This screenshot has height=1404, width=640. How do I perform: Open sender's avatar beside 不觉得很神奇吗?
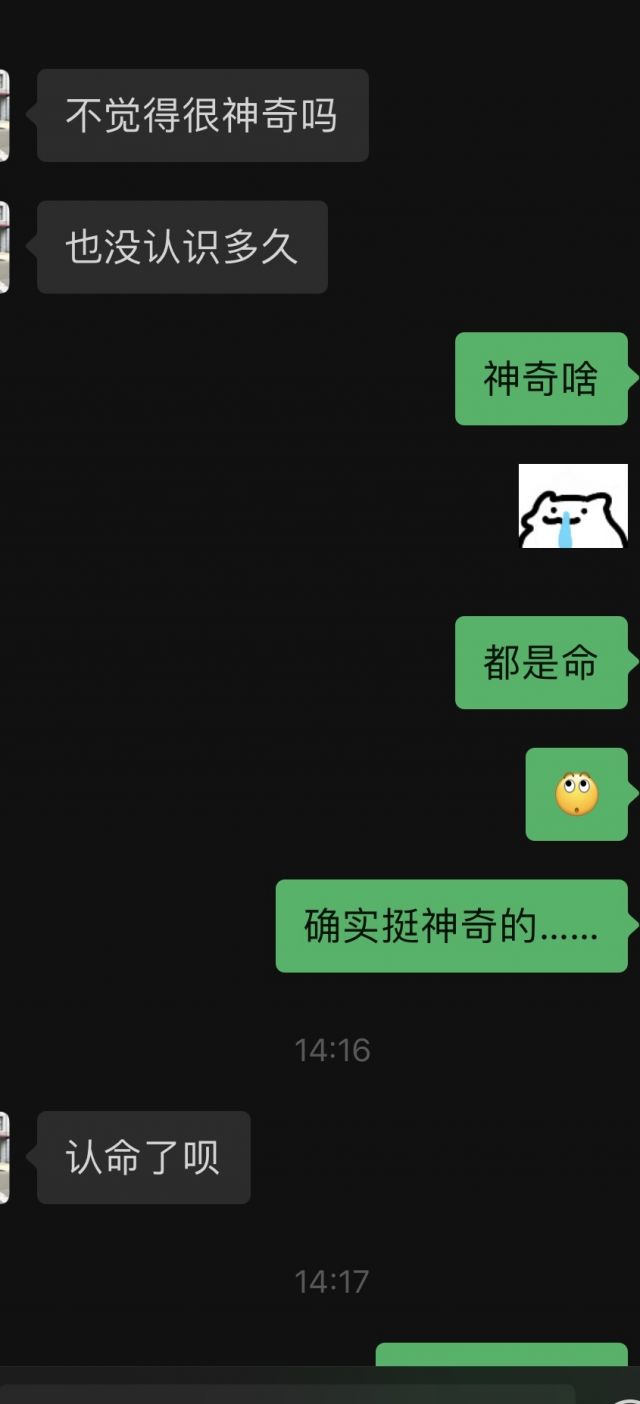click(4, 115)
